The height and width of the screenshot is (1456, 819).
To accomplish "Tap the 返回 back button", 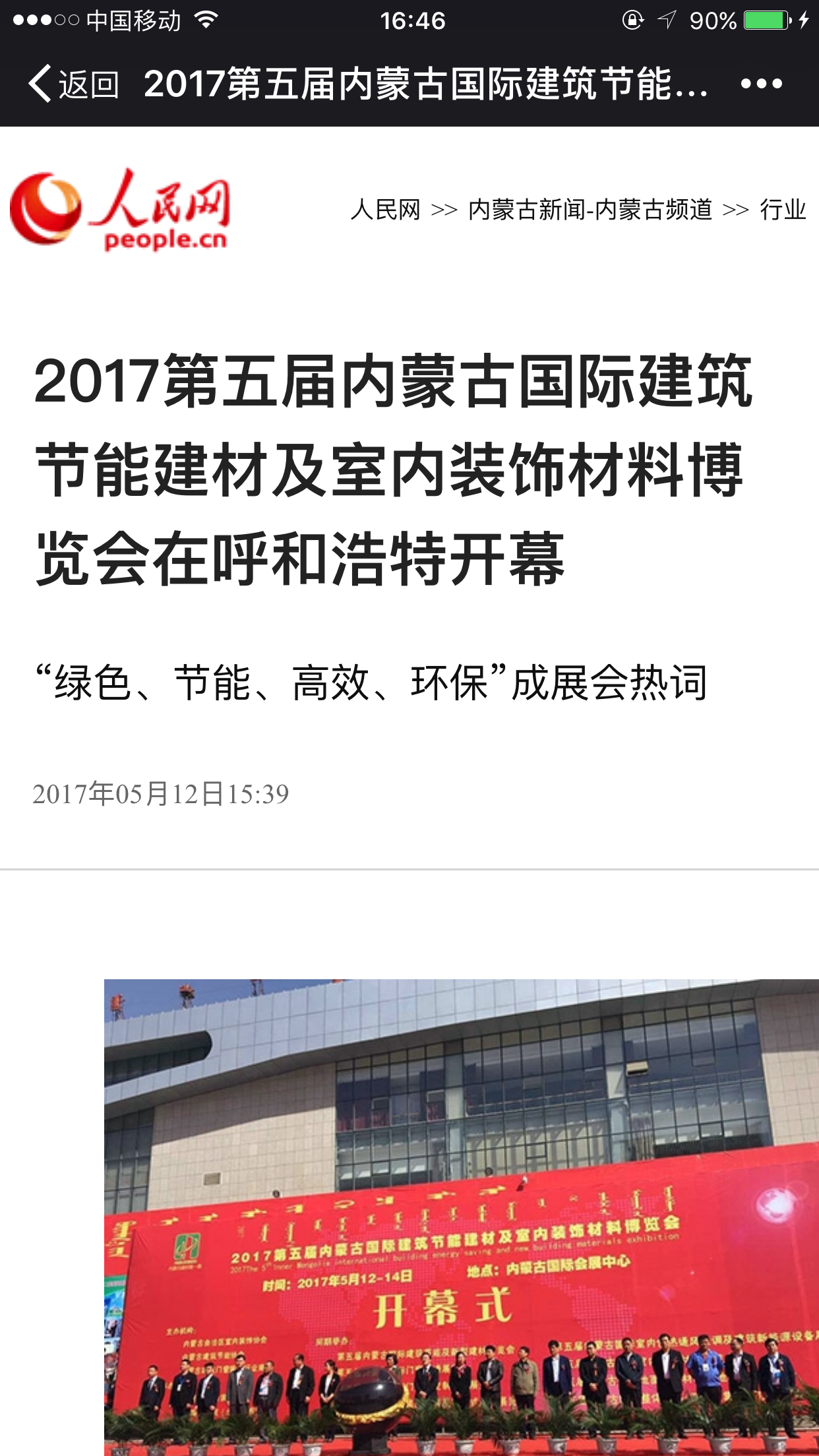I will [x=74, y=84].
